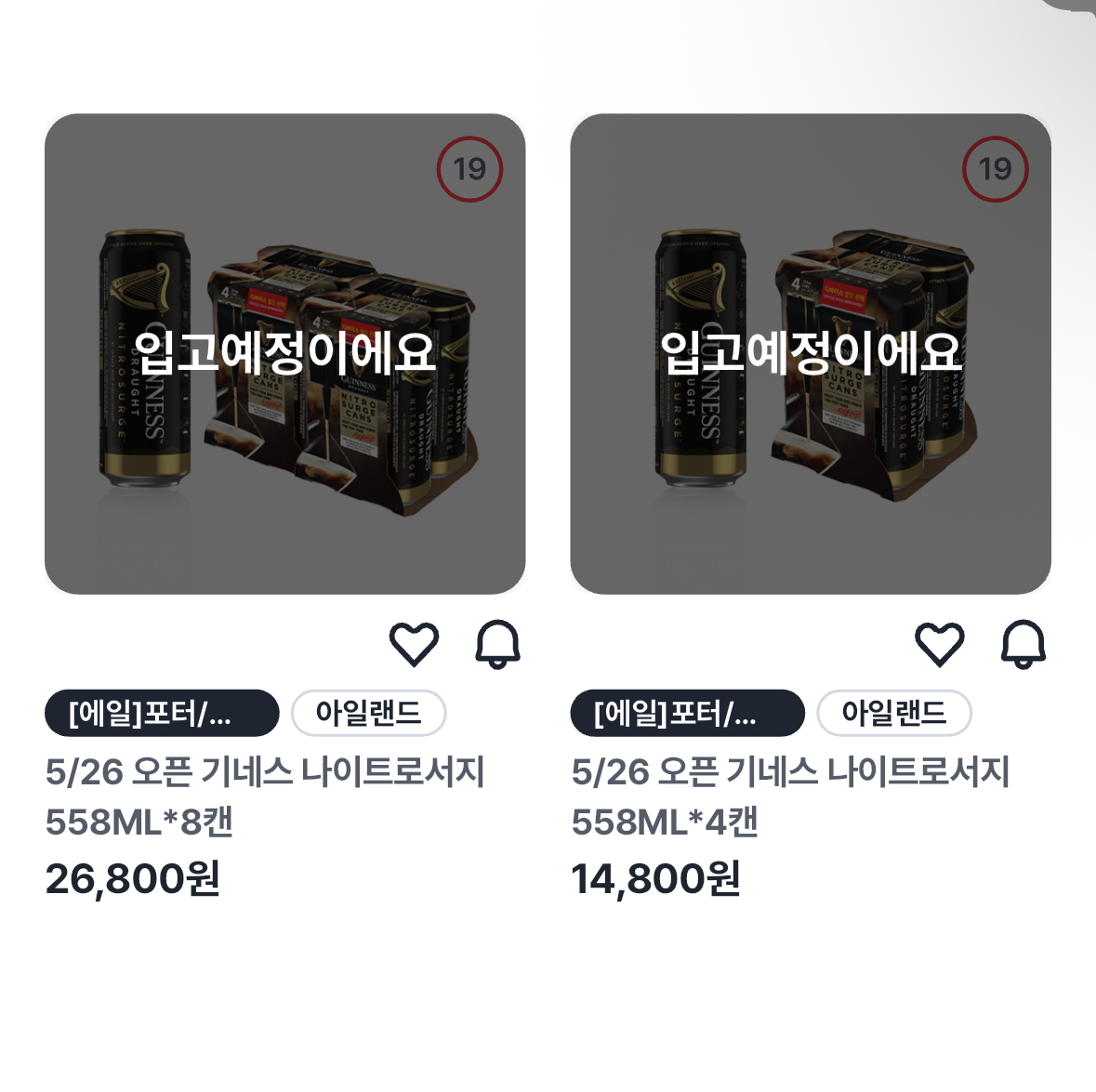Open the Guinness Nitrosurge 558ML*4캔 product
The width and height of the screenshot is (1096, 1092).
tap(810, 353)
